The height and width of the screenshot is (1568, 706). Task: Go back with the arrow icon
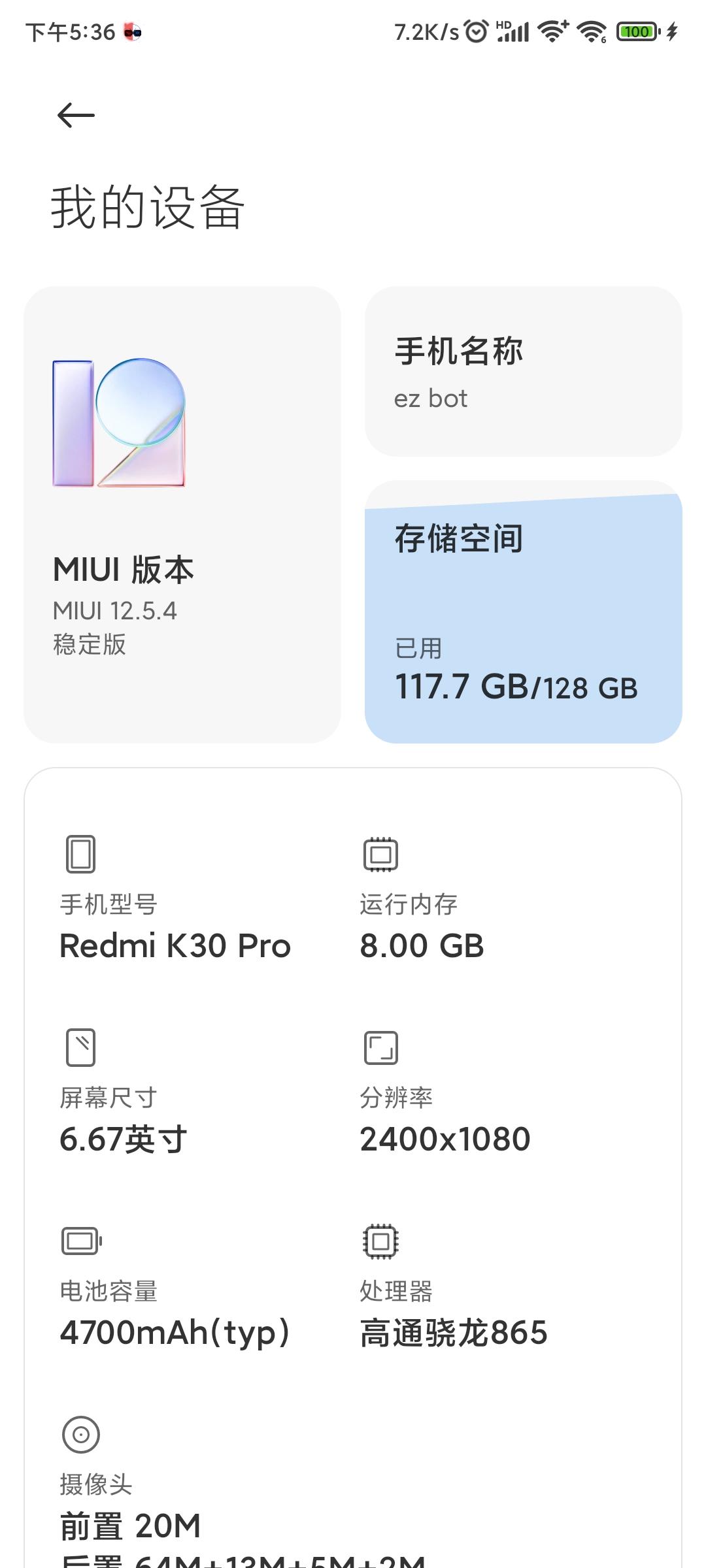pos(76,116)
